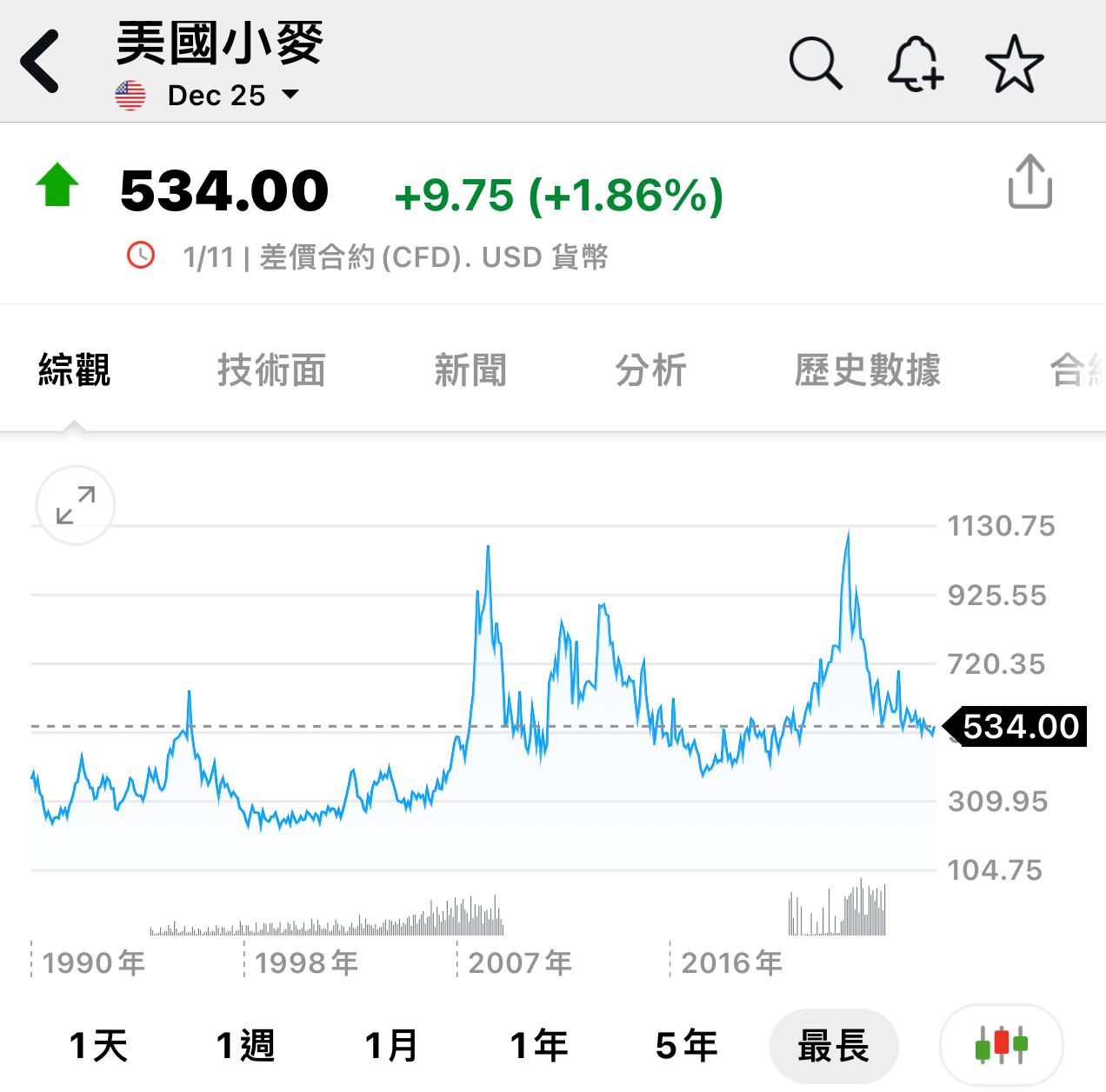Go back to the previous screen

click(40, 61)
